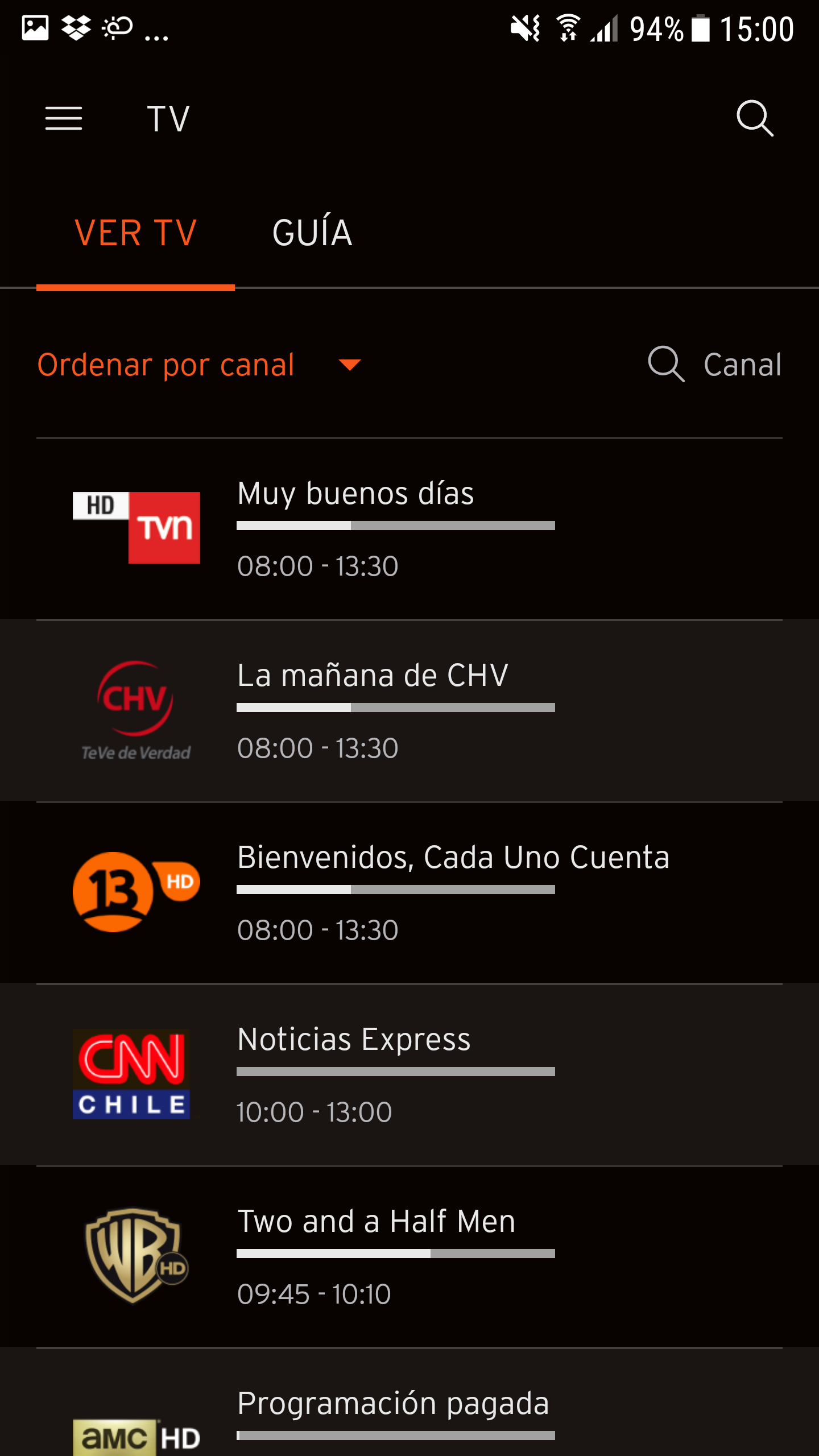
Task: Open Two and a Half Men
Action: 409,1256
